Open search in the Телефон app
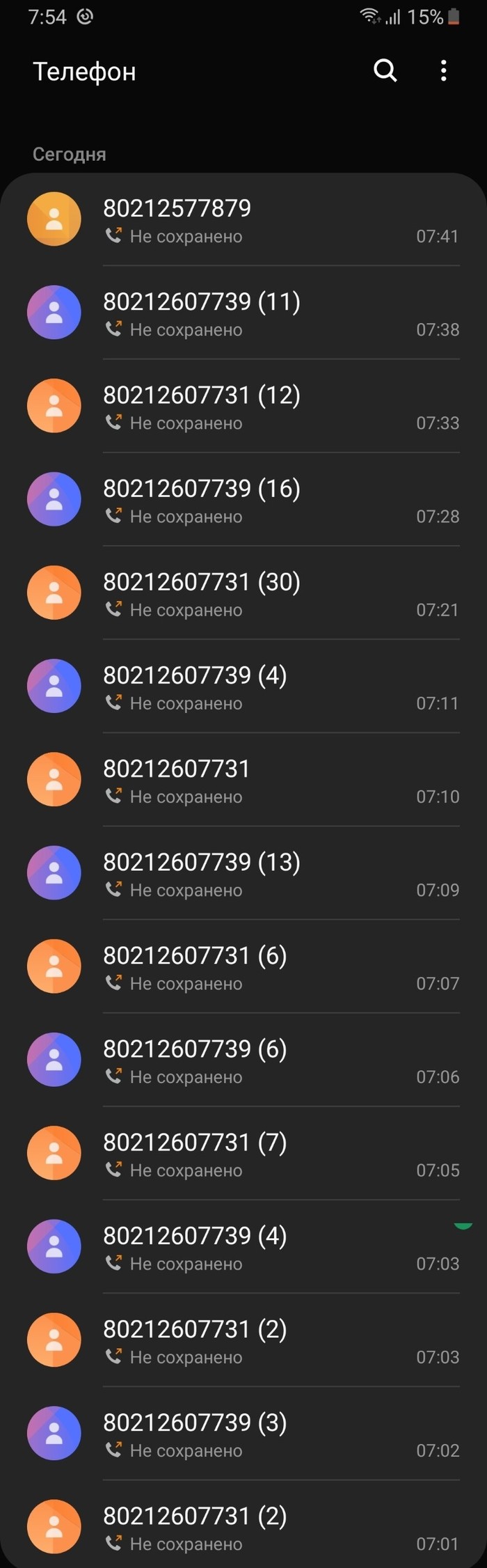This screenshot has height=1568, width=487. coord(385,70)
